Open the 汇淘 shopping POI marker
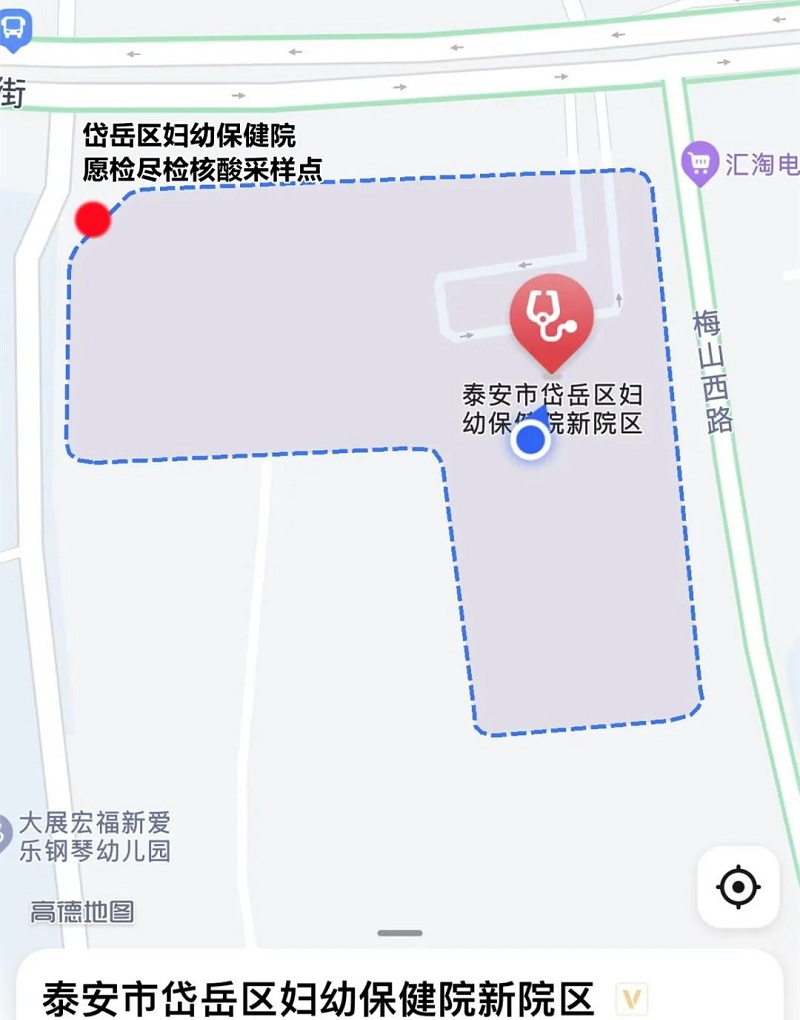Image resolution: width=800 pixels, height=1020 pixels. 699,162
